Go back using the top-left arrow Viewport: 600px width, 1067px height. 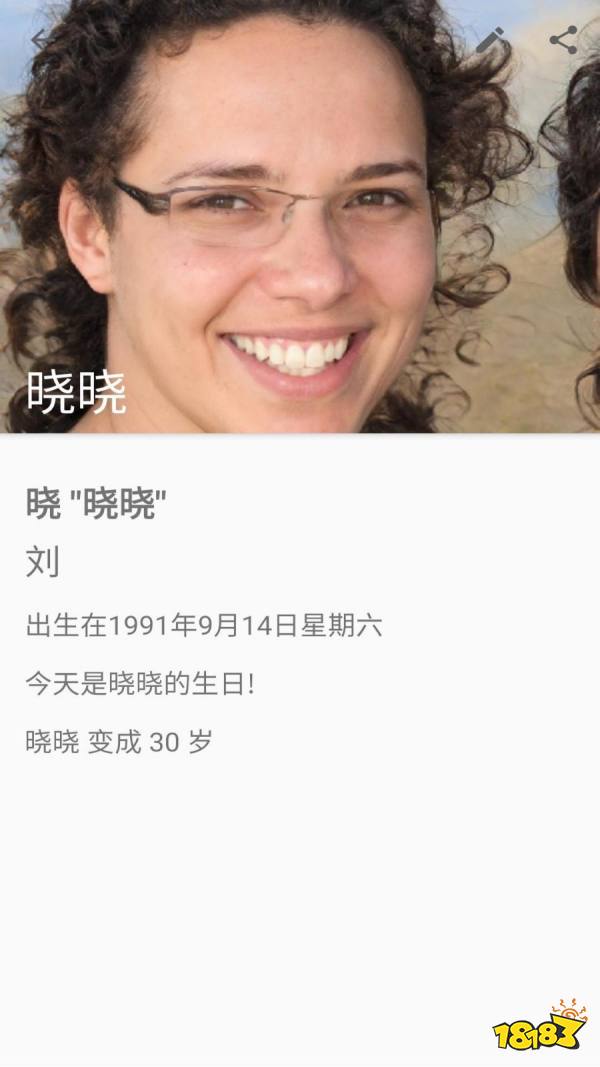38,40
